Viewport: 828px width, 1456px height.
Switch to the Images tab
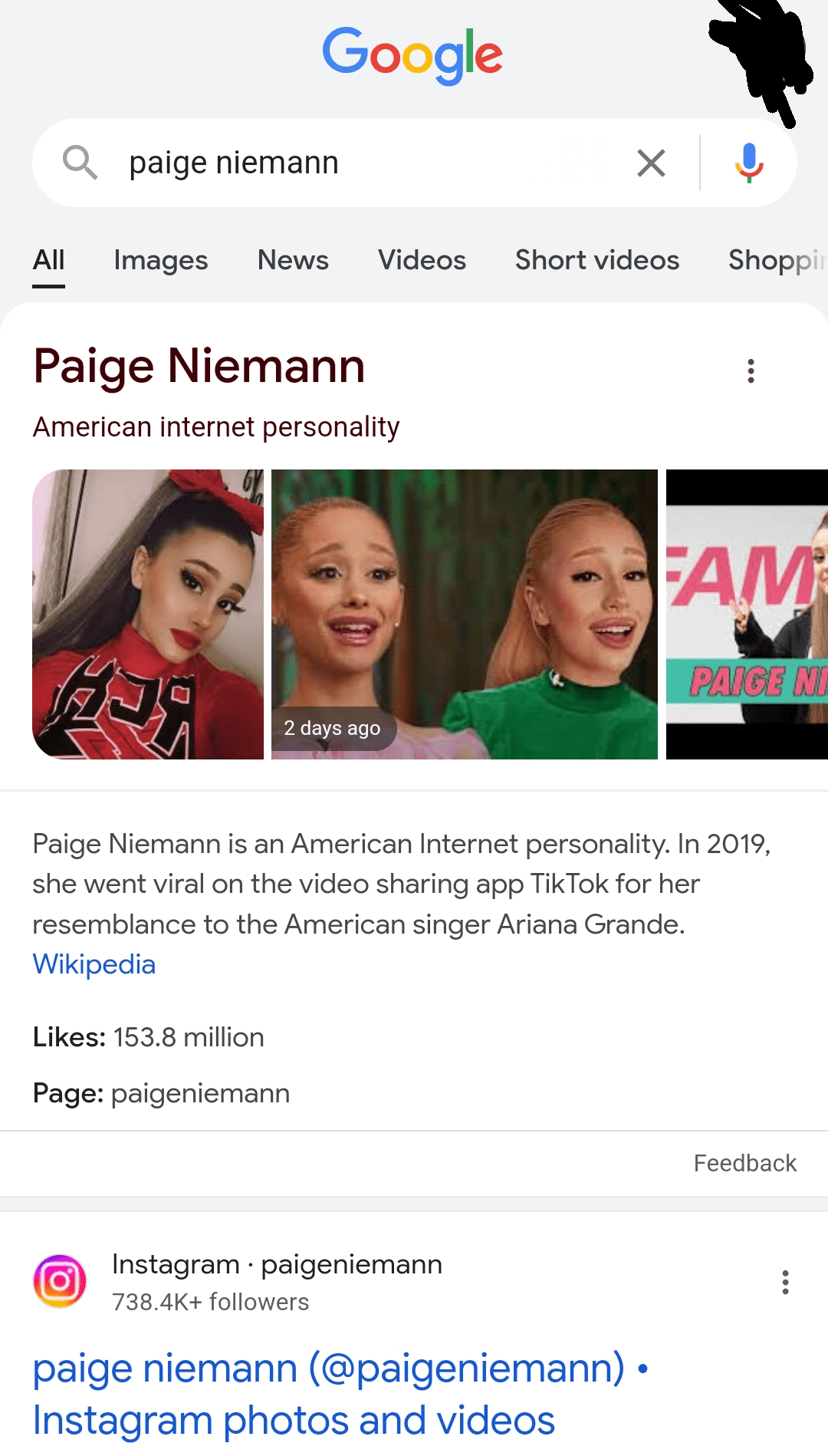coord(161,260)
